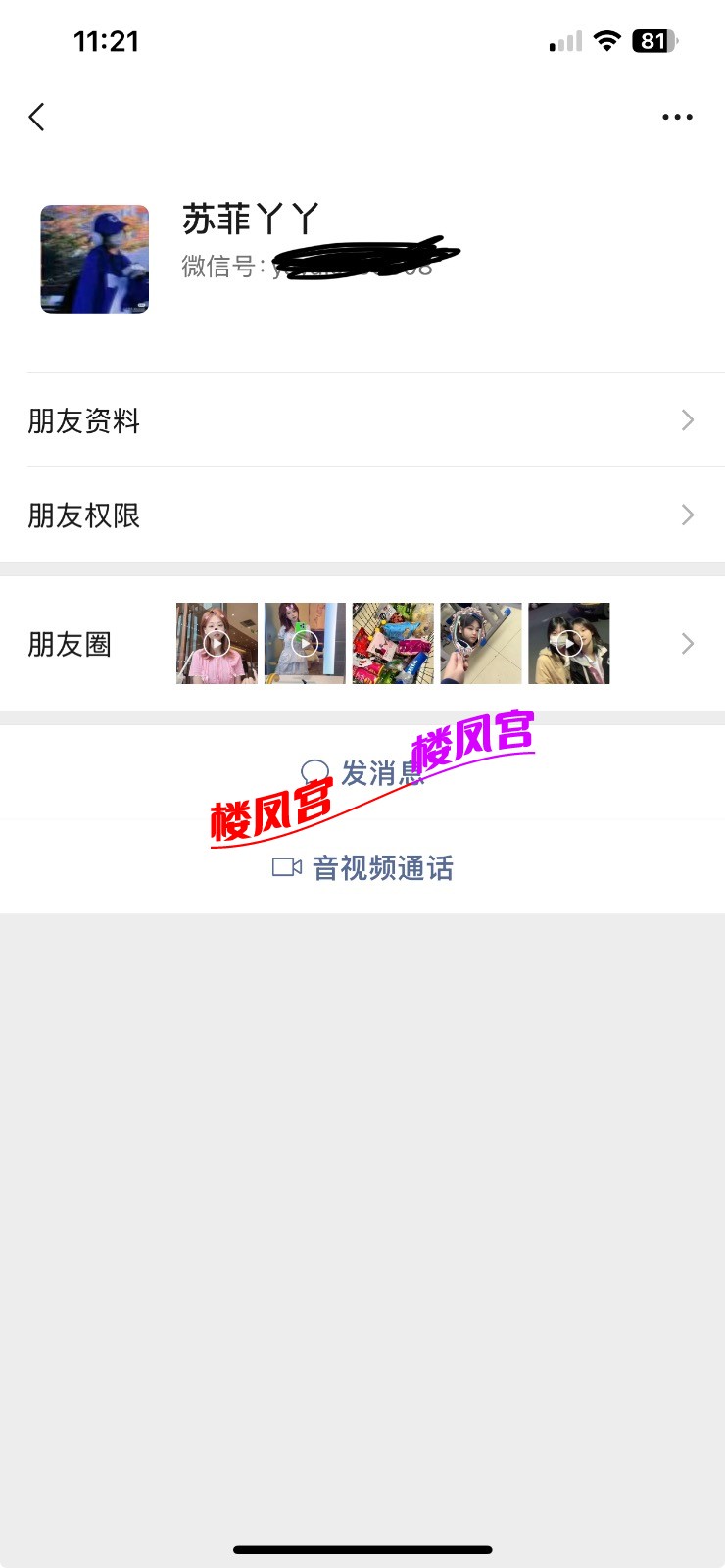Viewport: 725px width, 1568px height.
Task: Open the 朋友权限 settings row
Action: tap(362, 515)
